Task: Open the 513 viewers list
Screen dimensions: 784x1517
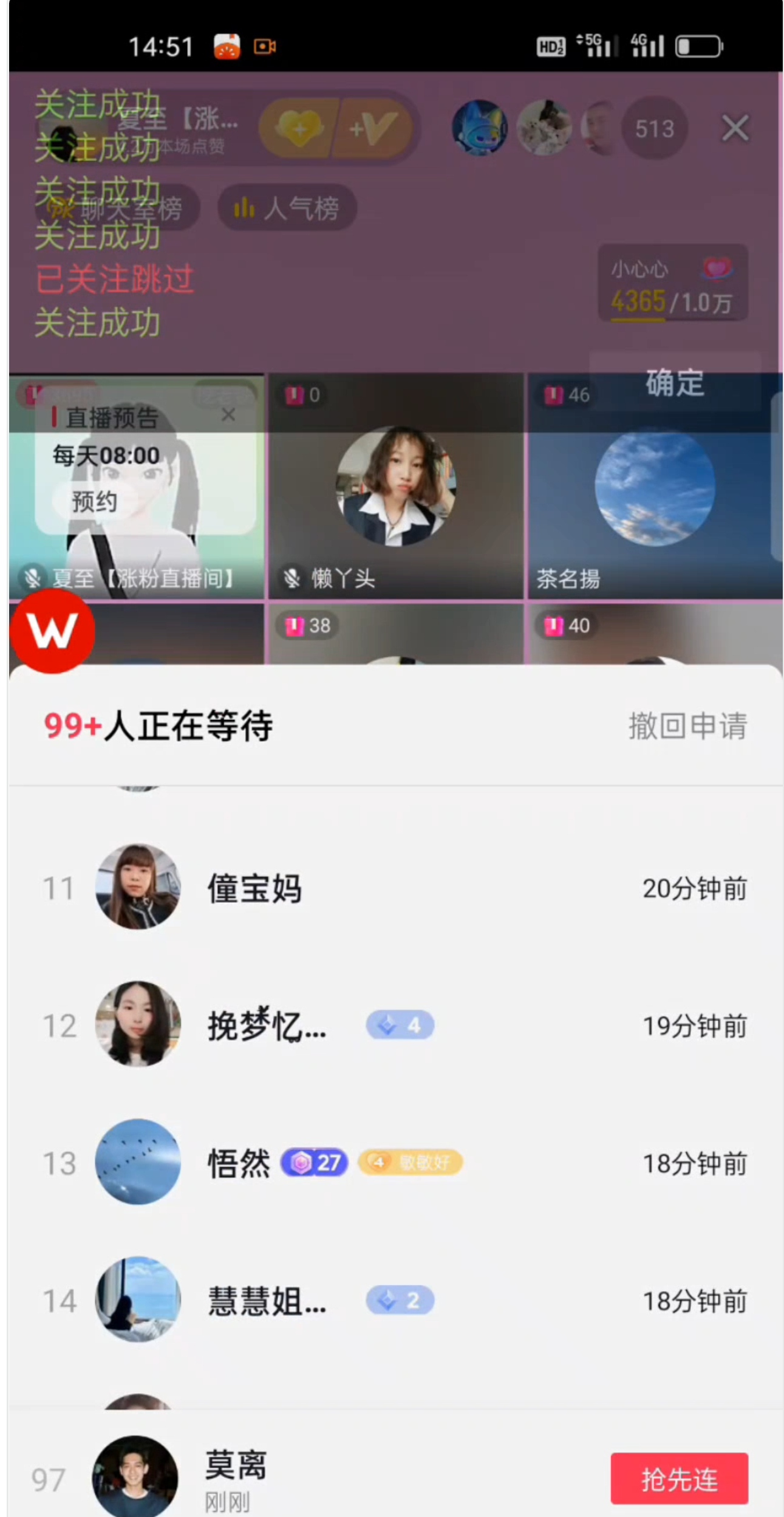Action: (654, 128)
